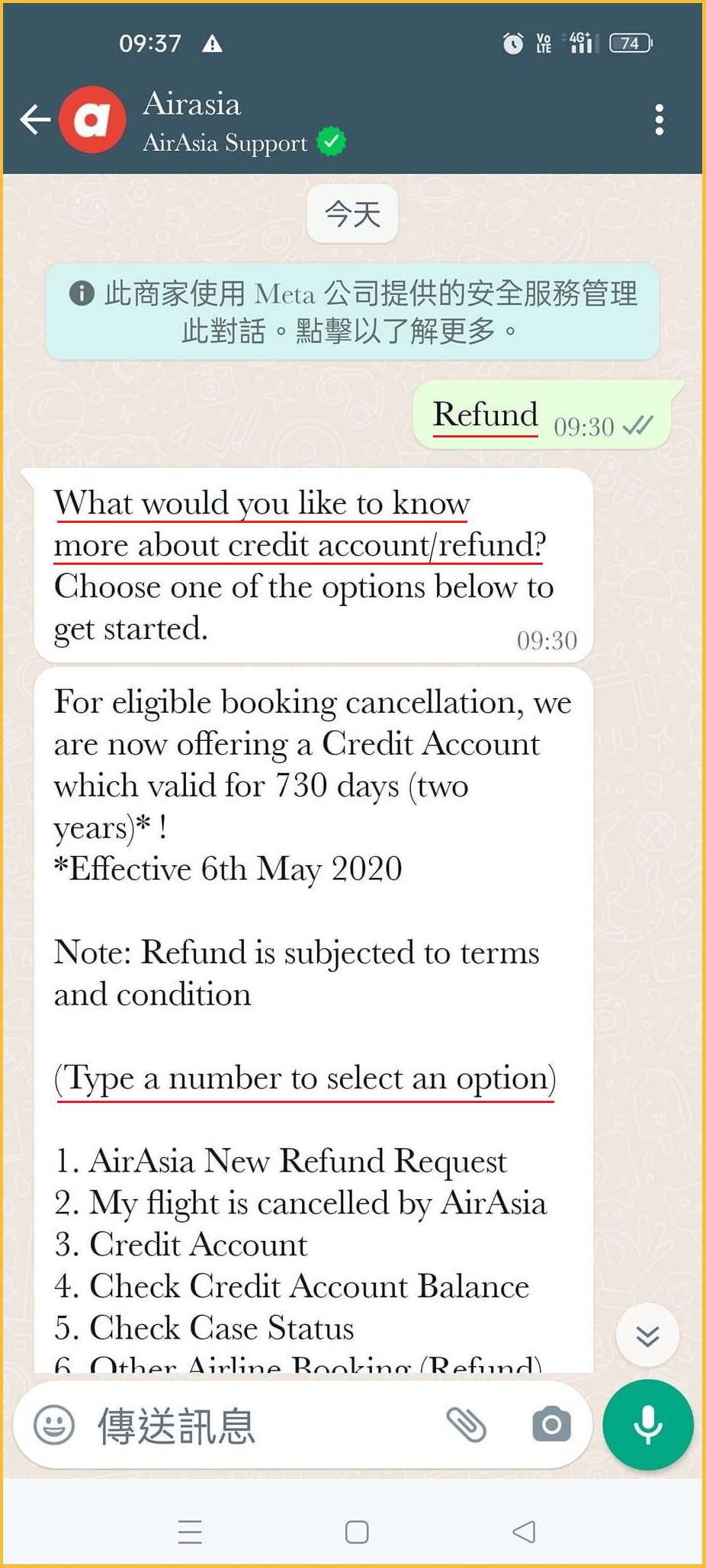The width and height of the screenshot is (706, 1568).
Task: Open the emoji picker
Action: [54, 1425]
